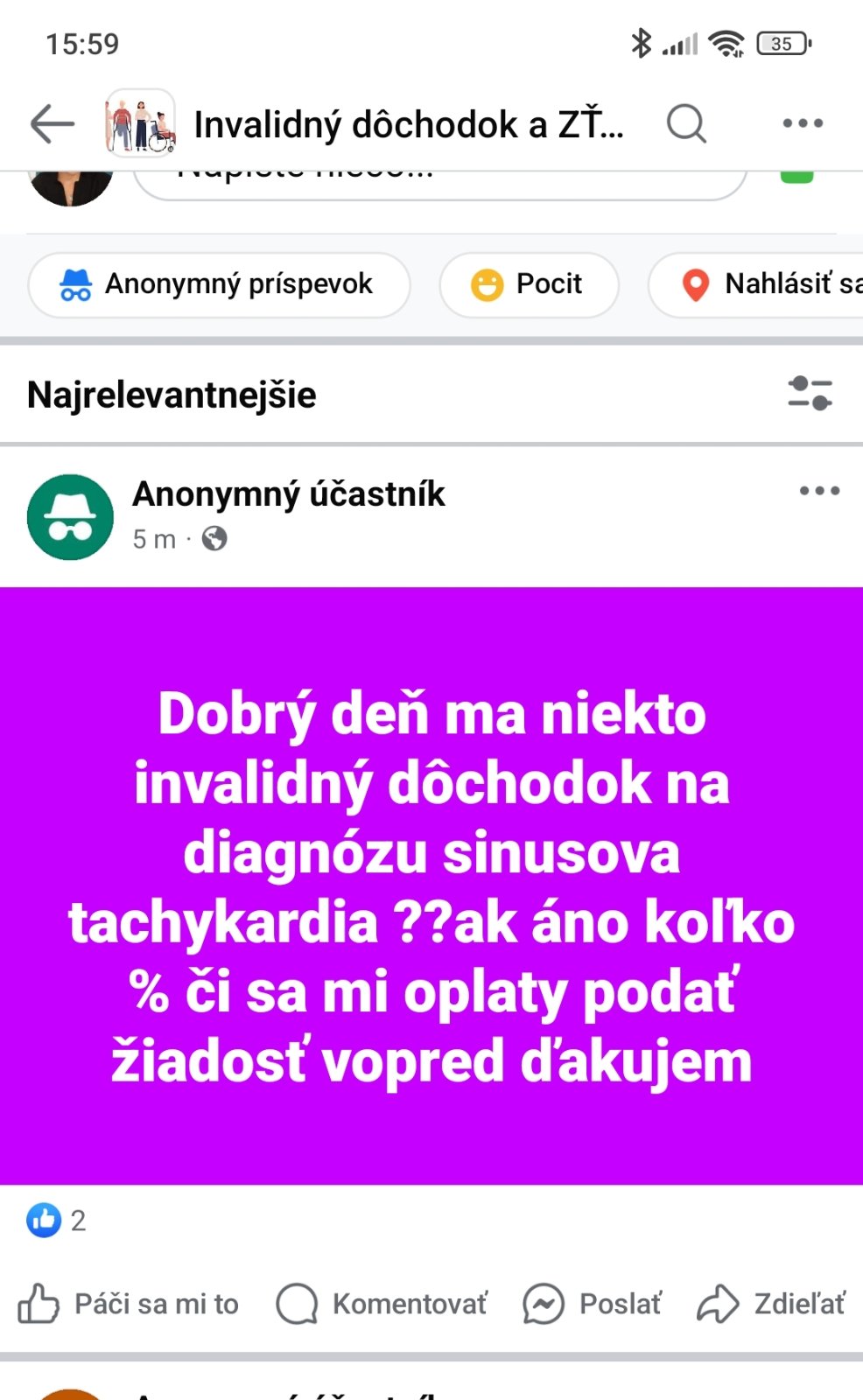The height and width of the screenshot is (1400, 863).
Task: Like the post with Páči sa mi to
Action: point(129,1304)
